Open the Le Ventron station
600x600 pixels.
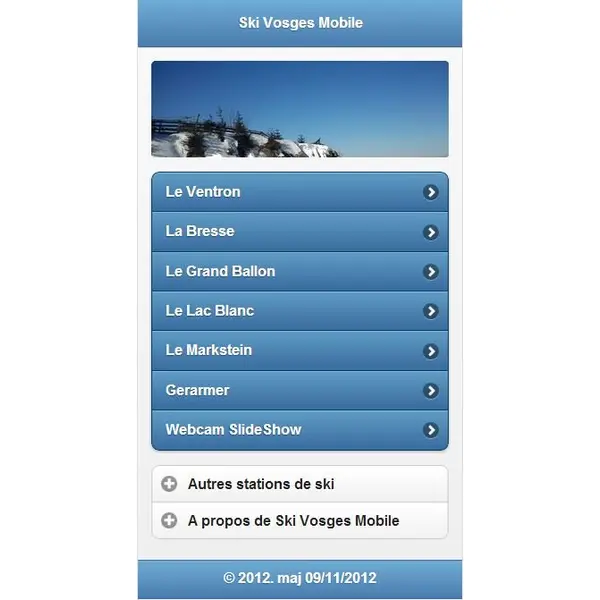point(299,192)
